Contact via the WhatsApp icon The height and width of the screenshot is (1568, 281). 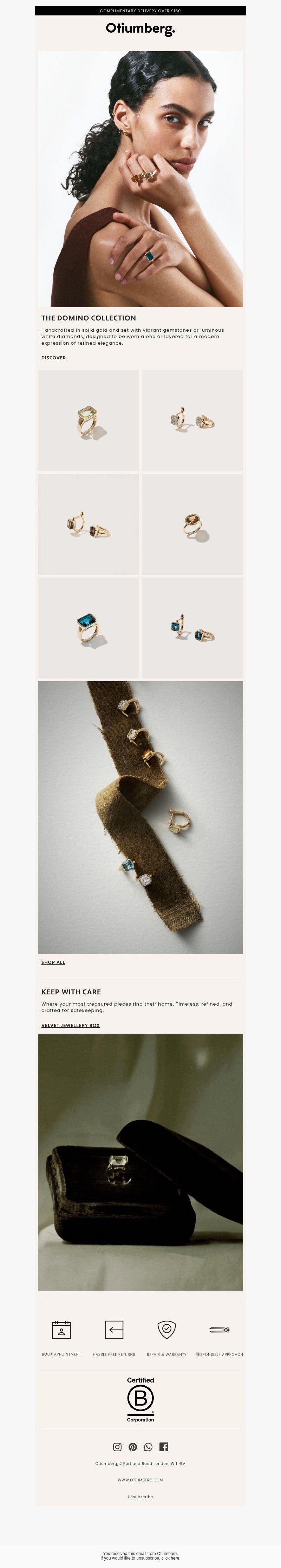pos(148,1447)
